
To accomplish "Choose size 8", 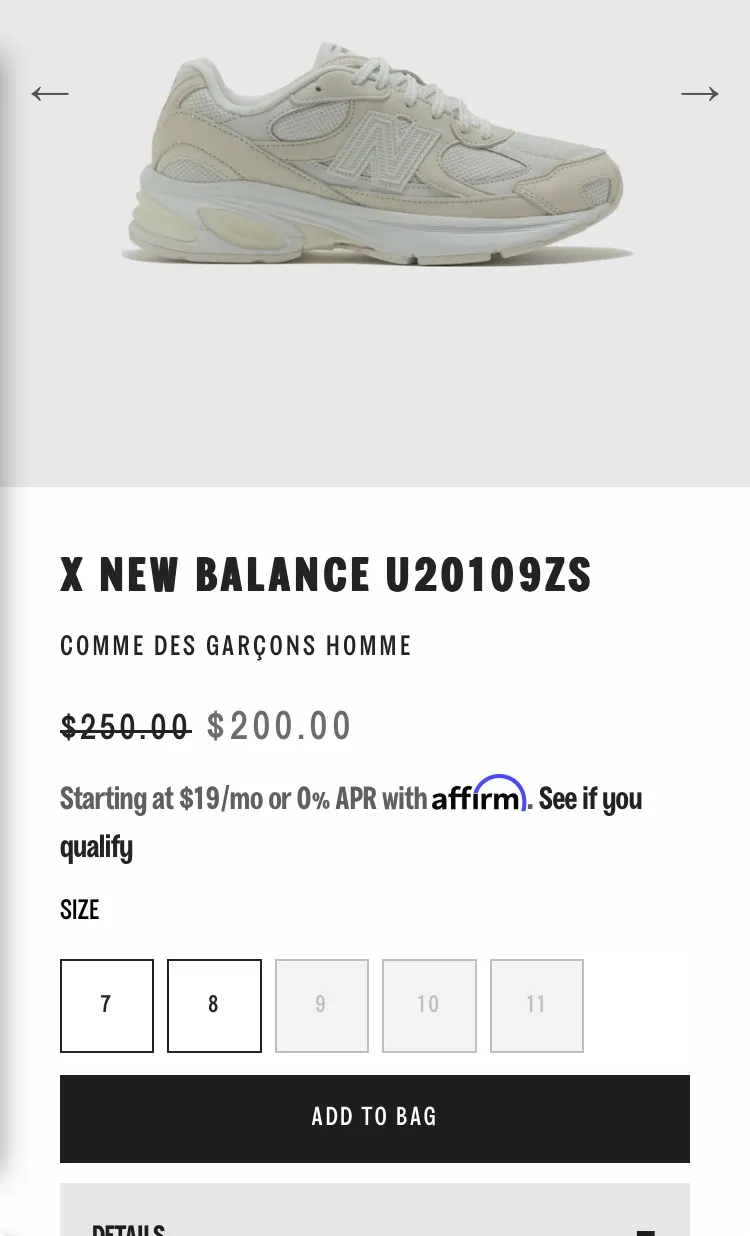I will tap(214, 1006).
